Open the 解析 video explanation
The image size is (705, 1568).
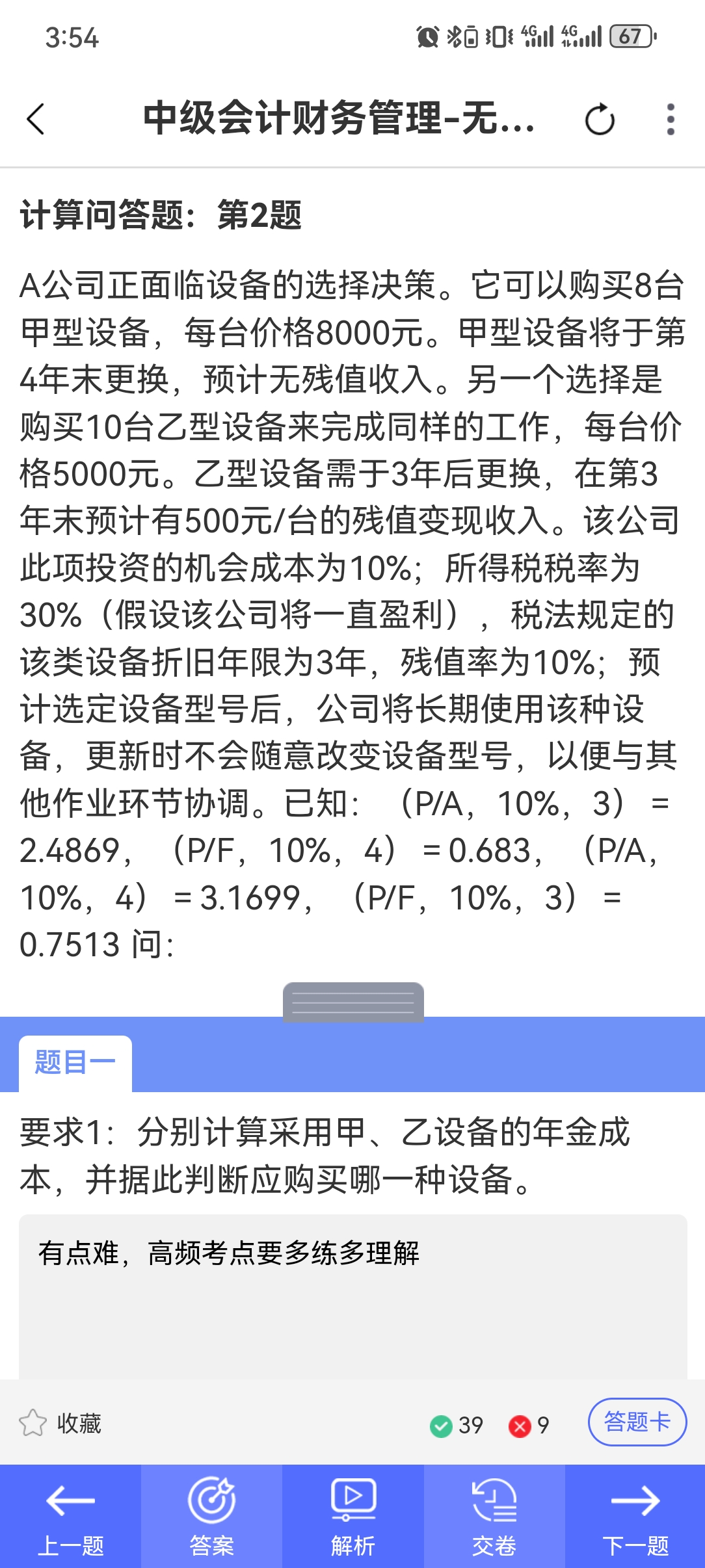352,1516
